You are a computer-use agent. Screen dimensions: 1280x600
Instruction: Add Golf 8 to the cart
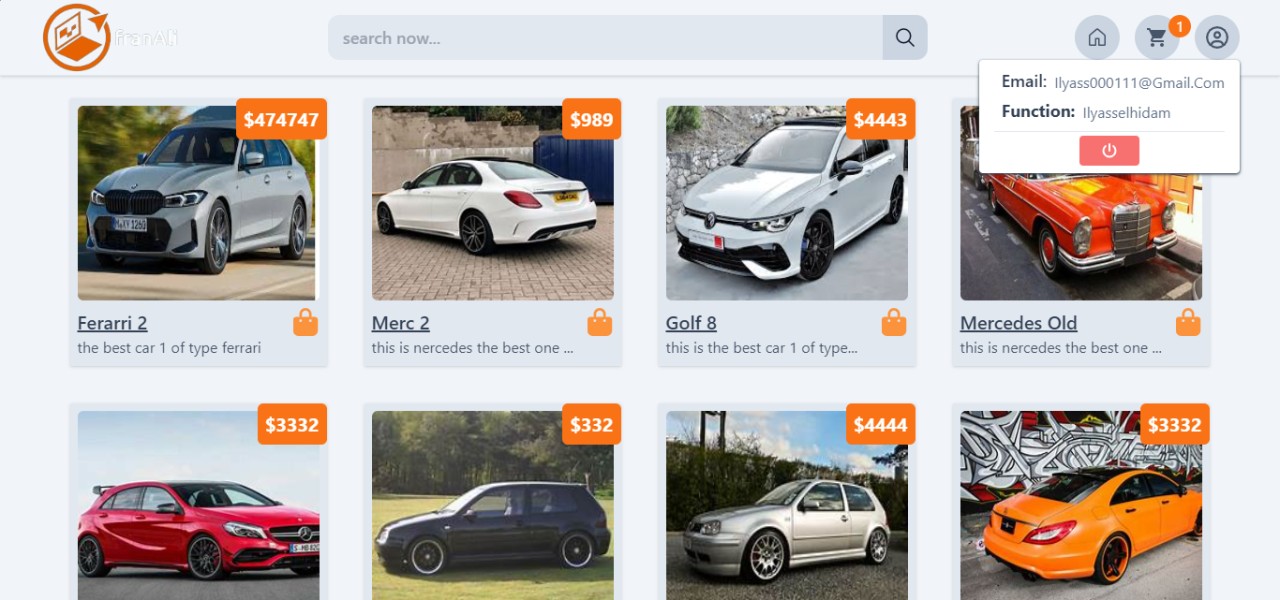[893, 322]
